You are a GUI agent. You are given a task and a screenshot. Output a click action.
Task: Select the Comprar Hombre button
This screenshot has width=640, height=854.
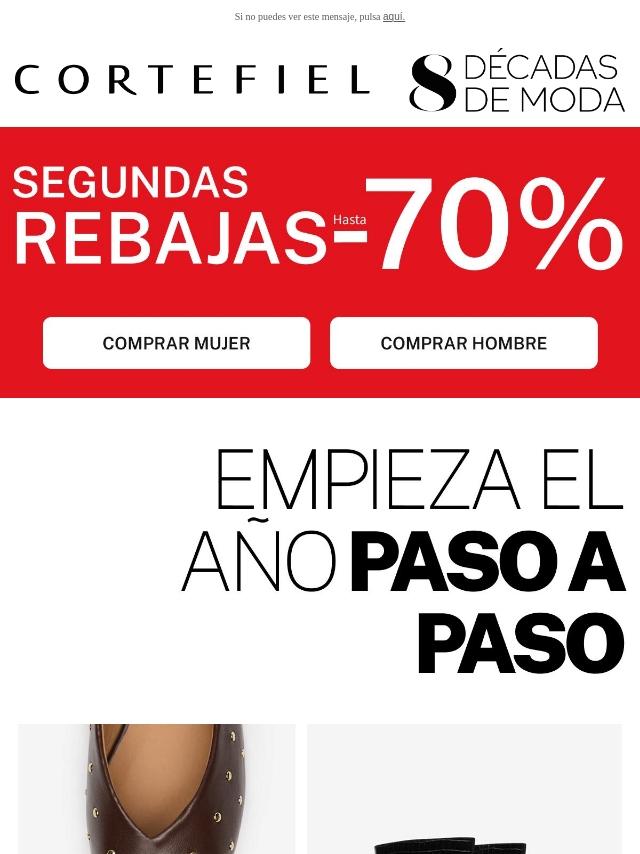[x=464, y=343]
